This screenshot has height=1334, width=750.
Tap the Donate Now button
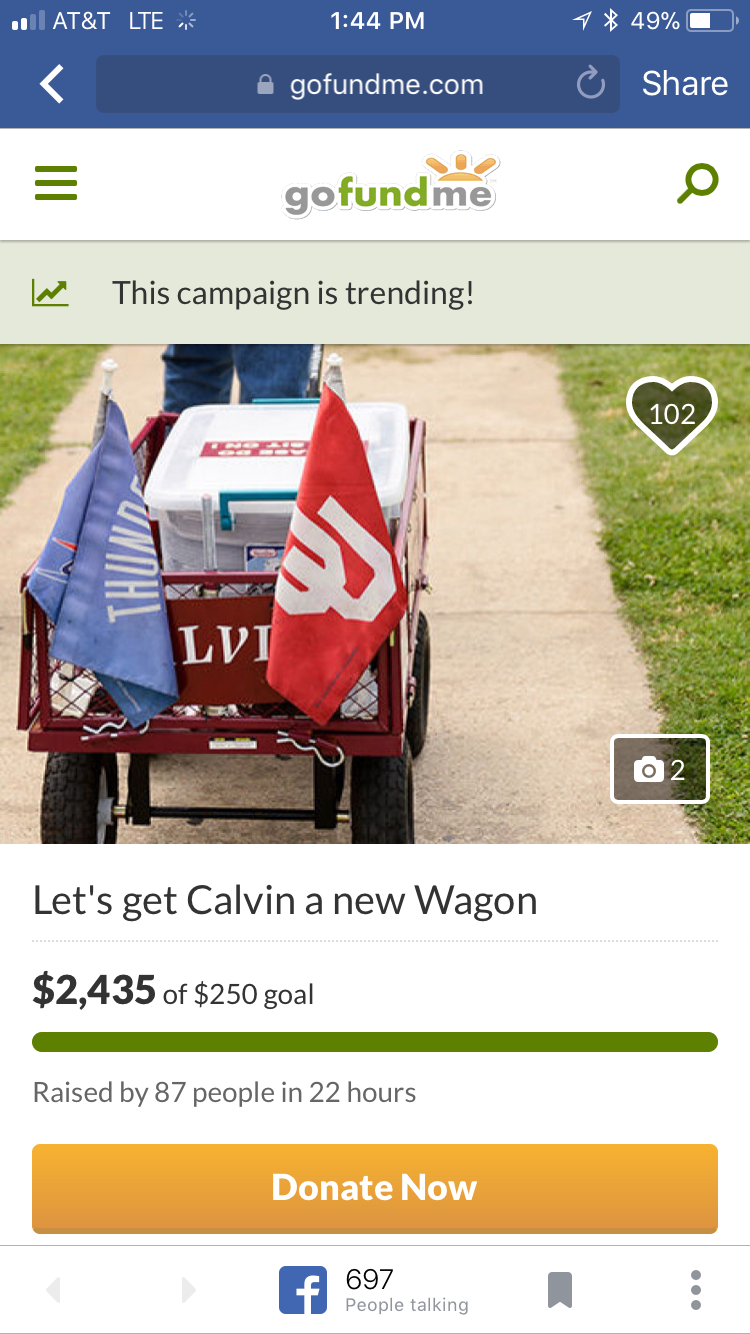375,1188
